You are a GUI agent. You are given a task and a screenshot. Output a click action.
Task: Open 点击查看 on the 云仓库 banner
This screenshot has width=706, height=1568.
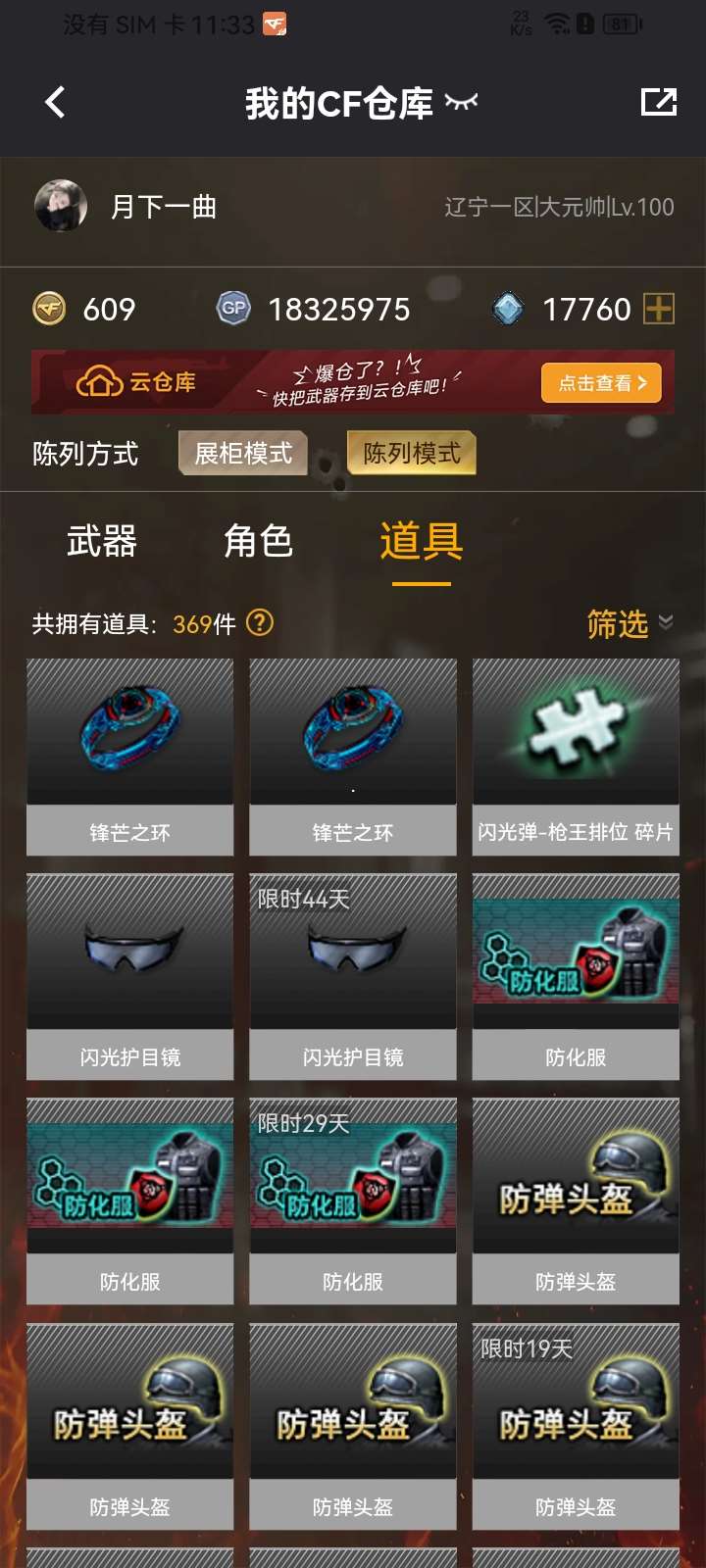601,383
